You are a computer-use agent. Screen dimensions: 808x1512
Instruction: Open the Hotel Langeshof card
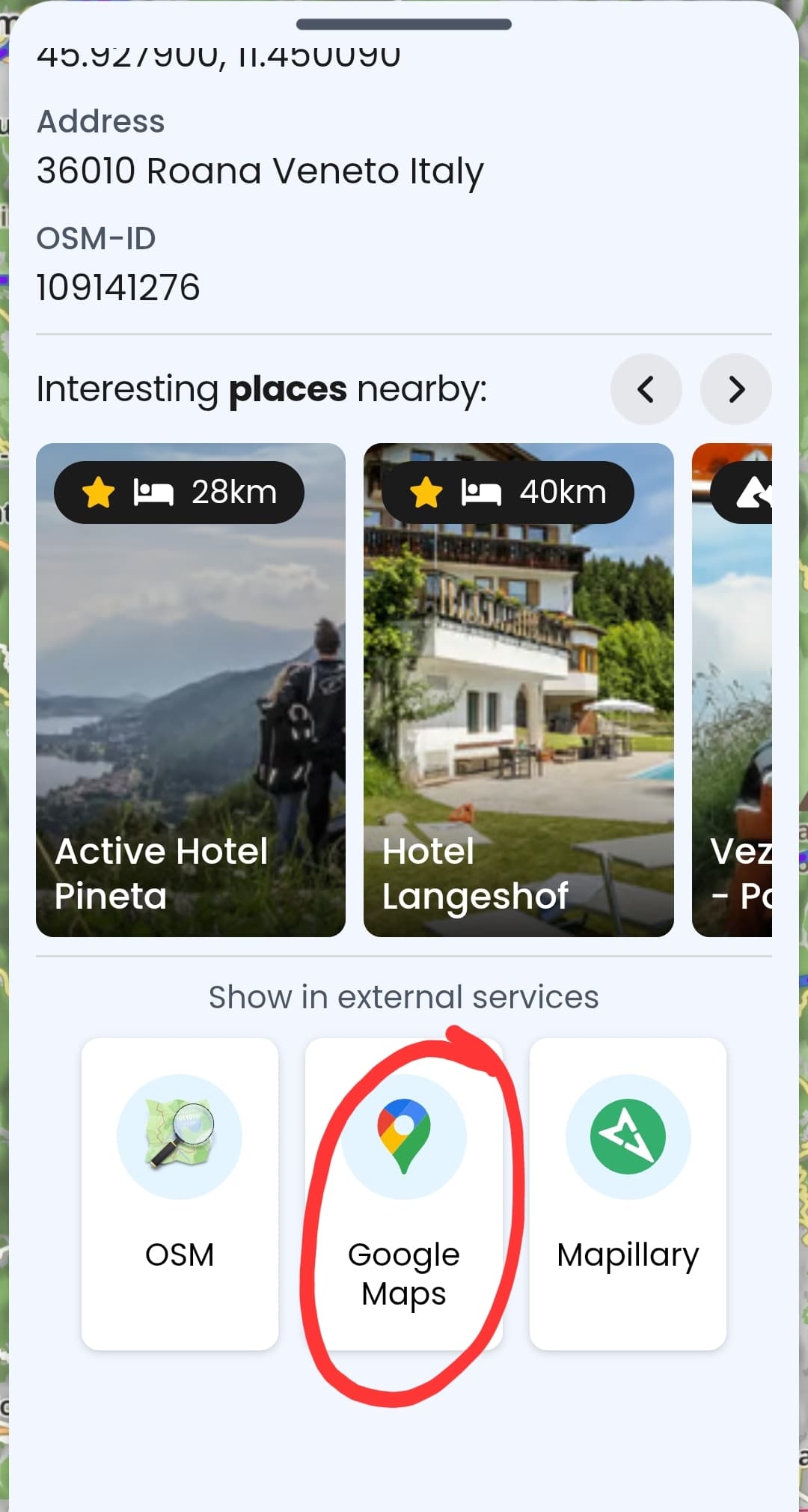coord(518,689)
